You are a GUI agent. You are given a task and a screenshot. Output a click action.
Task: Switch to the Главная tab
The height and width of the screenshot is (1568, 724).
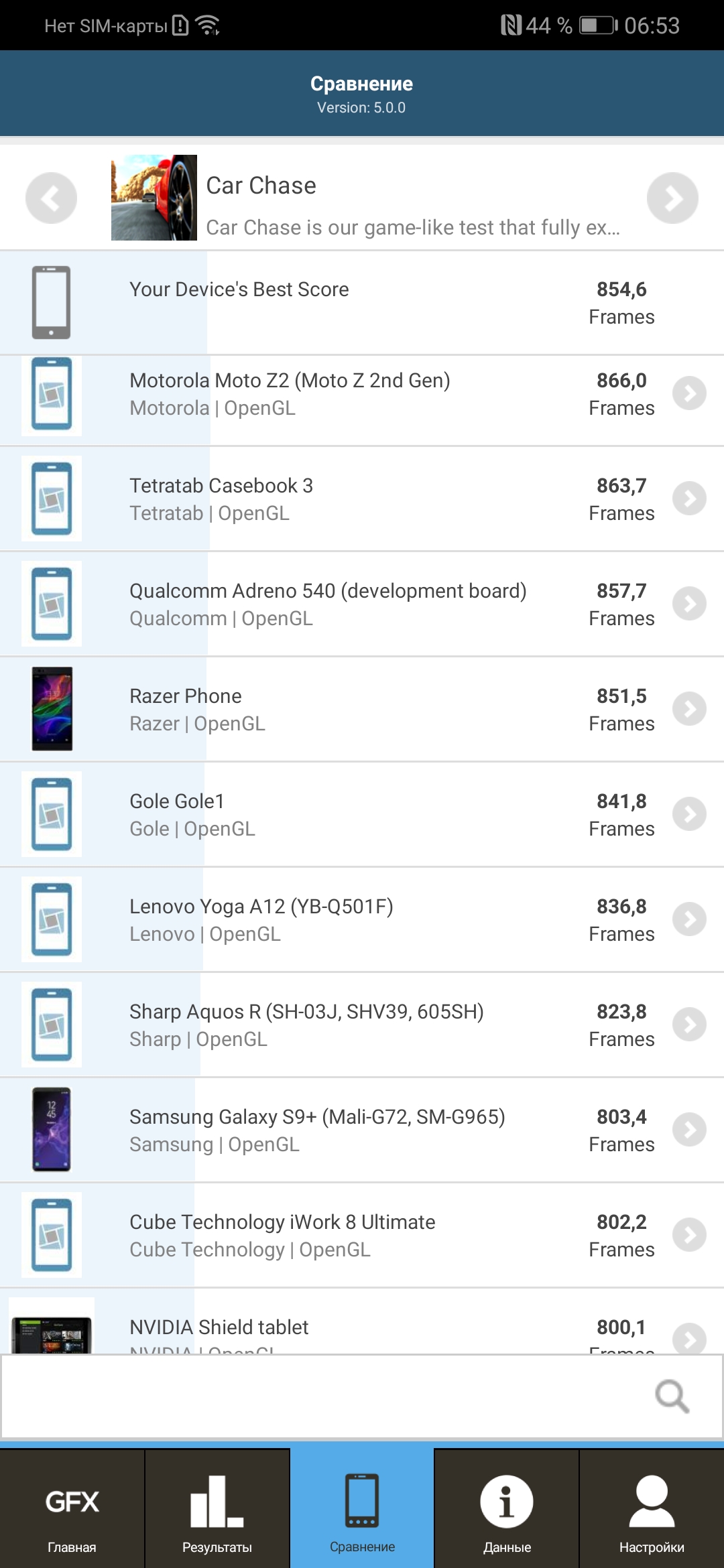[72, 1509]
